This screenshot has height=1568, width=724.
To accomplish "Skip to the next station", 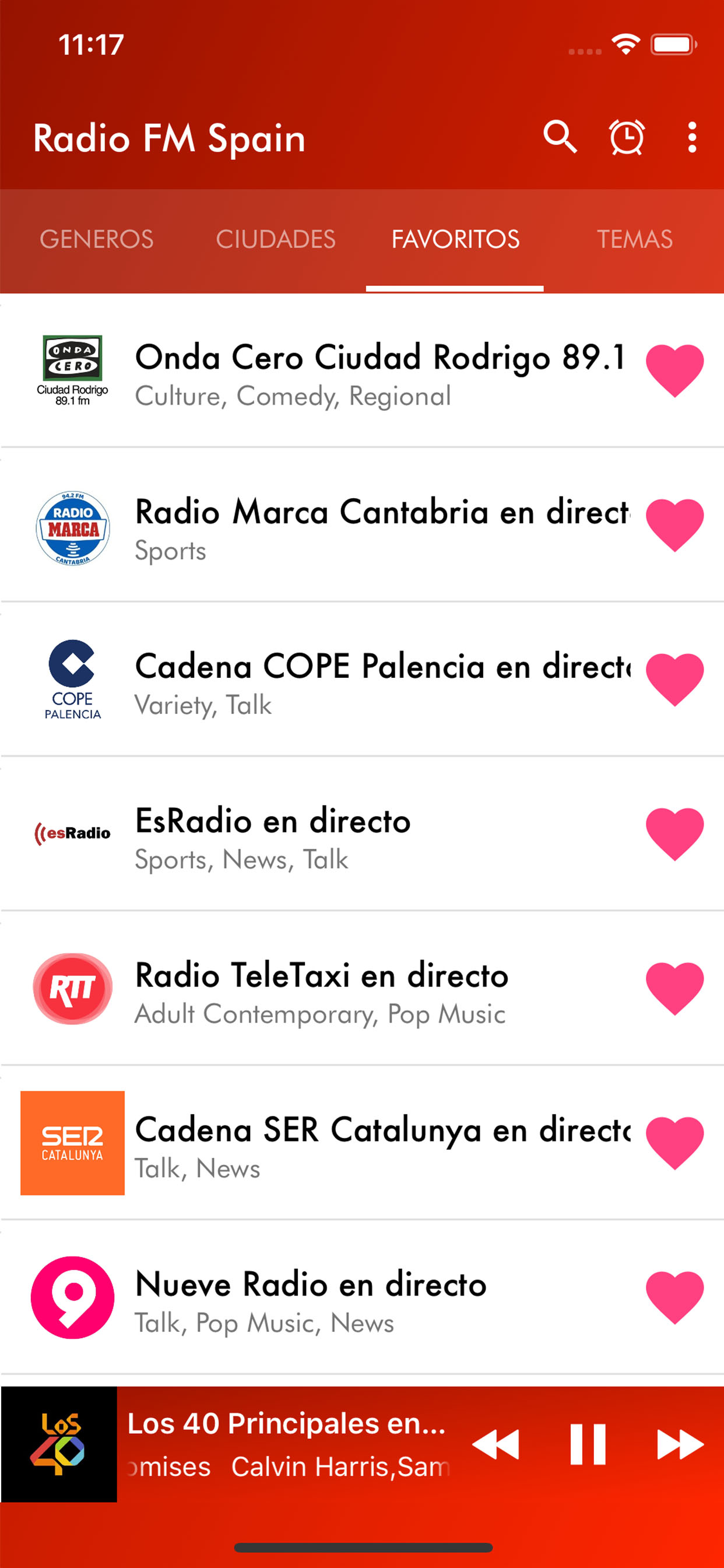I will coord(680,1444).
